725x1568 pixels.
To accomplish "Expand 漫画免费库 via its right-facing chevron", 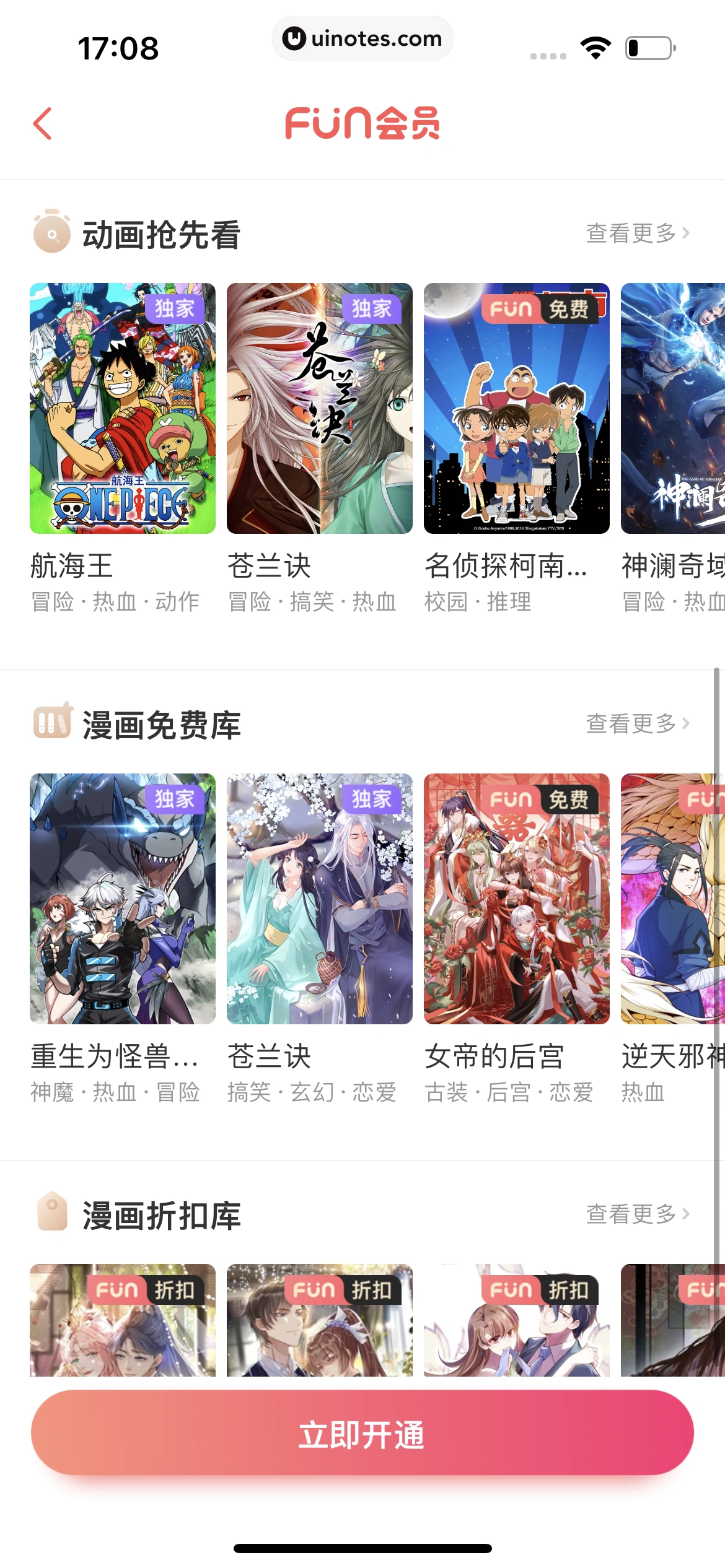I will pyautogui.click(x=685, y=723).
